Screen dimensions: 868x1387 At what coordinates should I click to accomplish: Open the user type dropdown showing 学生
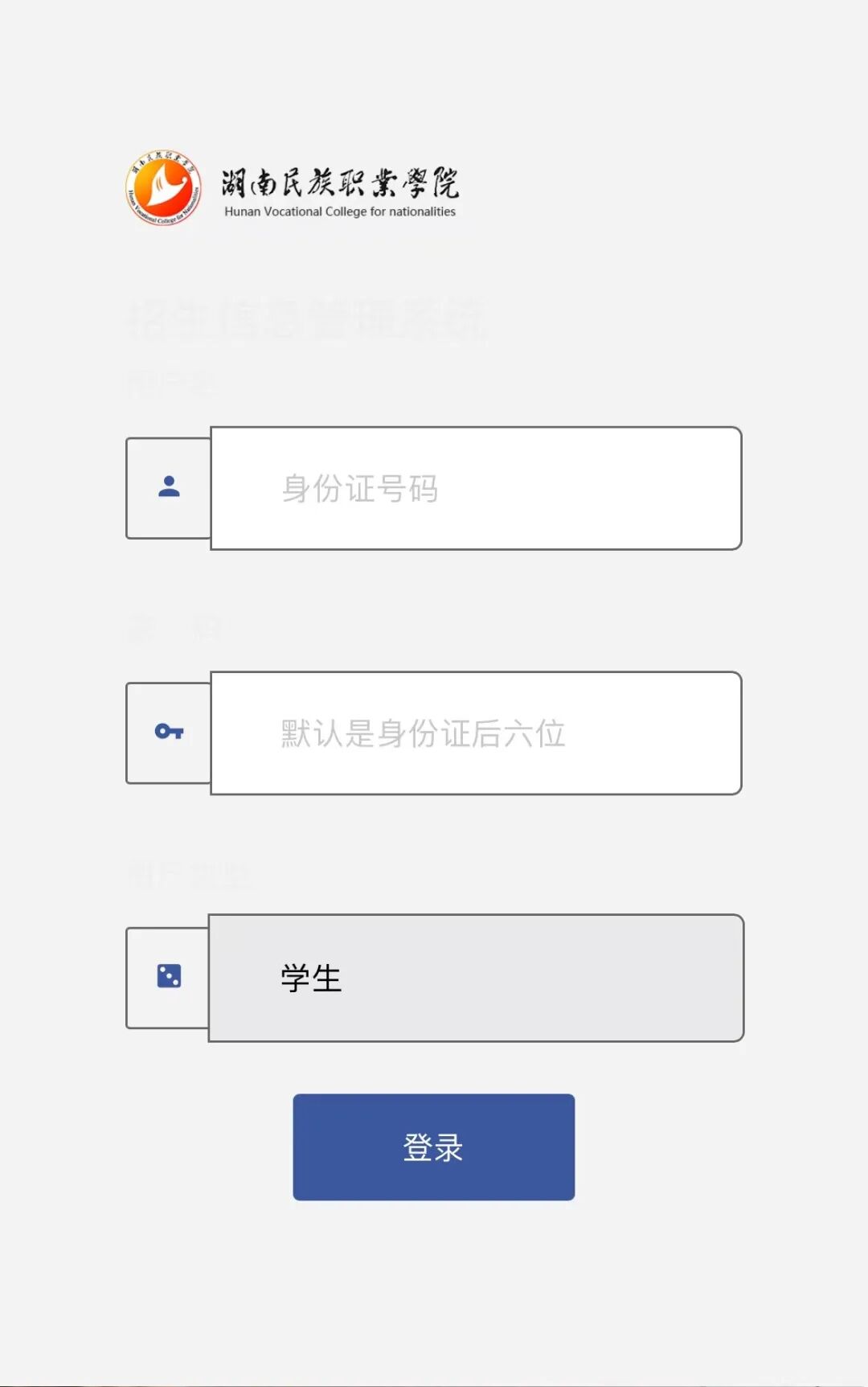tap(475, 978)
